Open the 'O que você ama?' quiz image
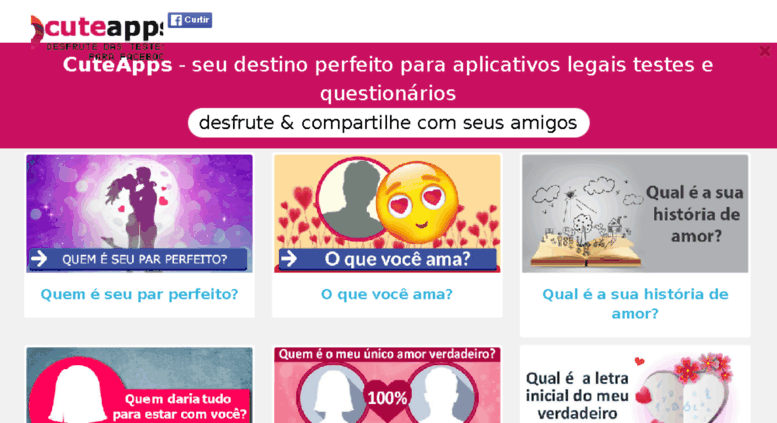 (x=387, y=213)
